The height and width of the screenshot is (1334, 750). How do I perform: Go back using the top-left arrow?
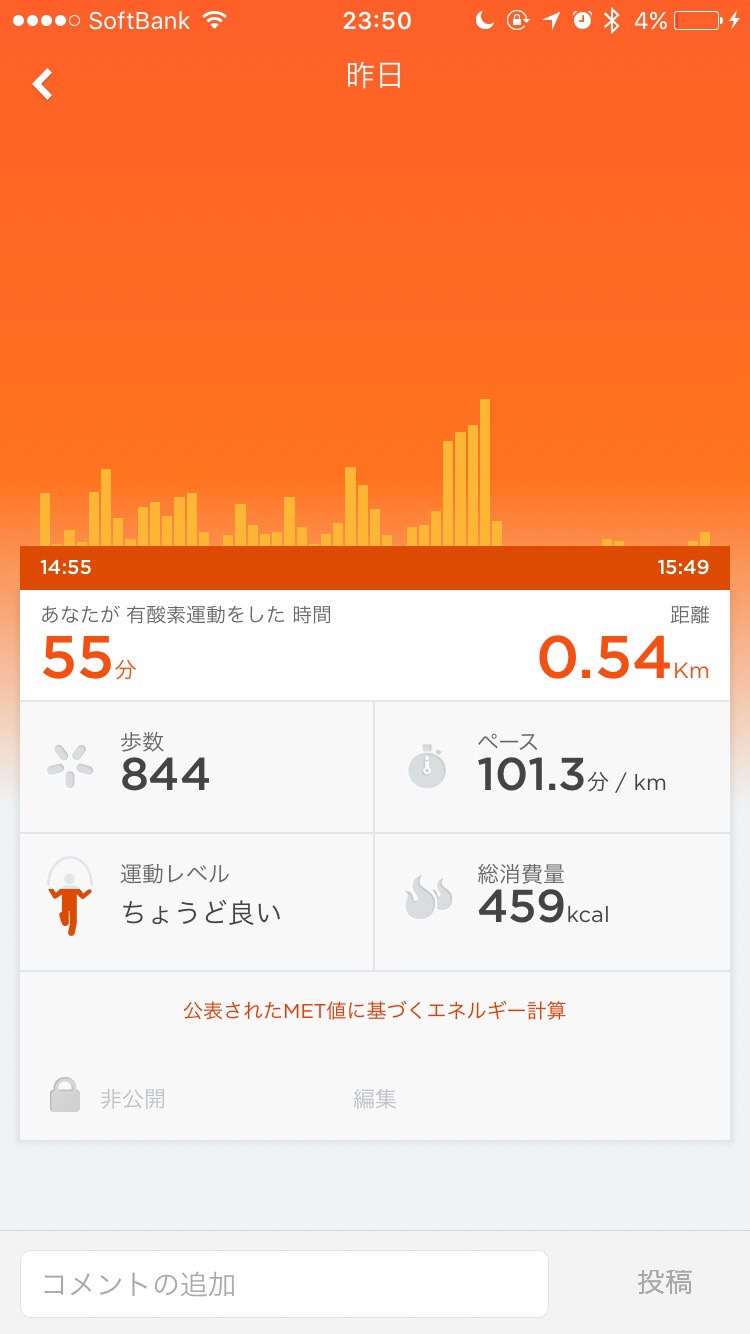pos(42,84)
